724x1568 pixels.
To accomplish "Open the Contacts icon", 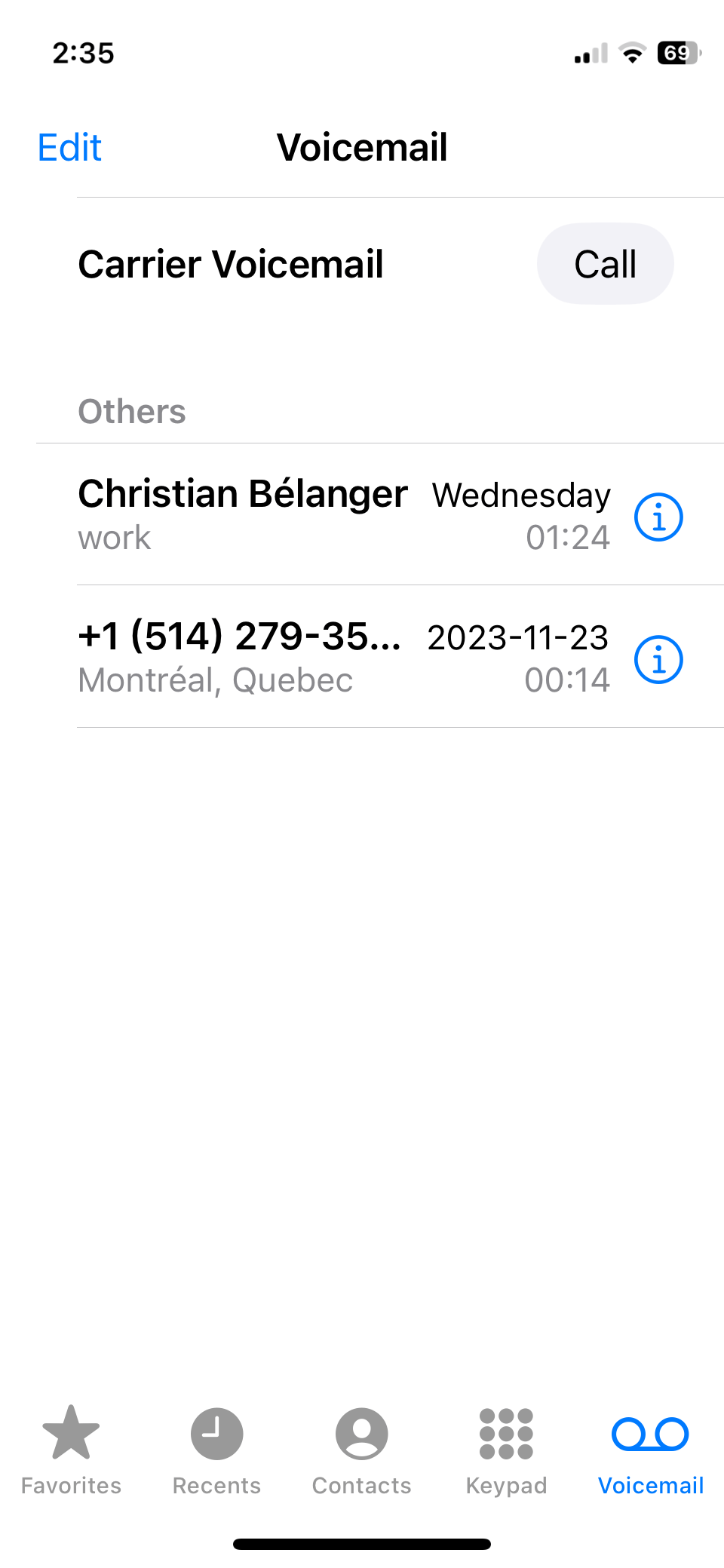I will coord(361,1432).
